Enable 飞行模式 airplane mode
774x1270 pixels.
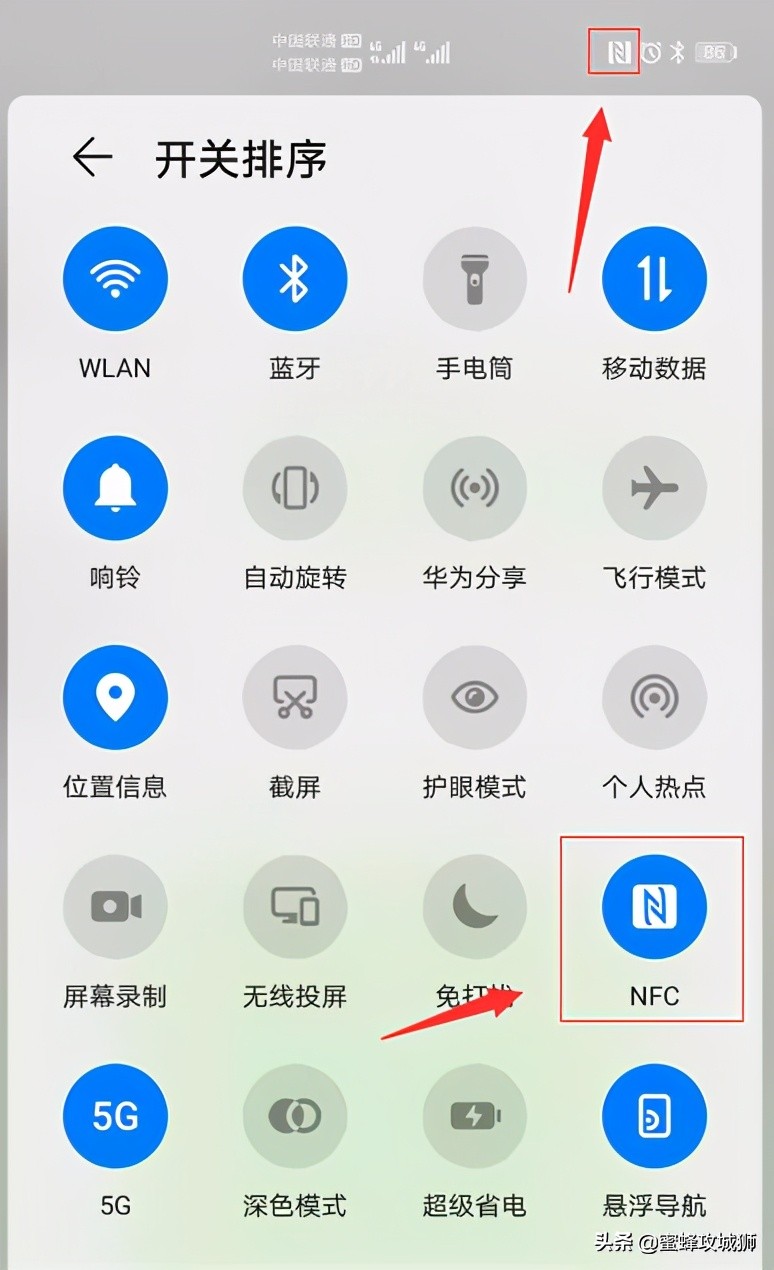pyautogui.click(x=654, y=488)
